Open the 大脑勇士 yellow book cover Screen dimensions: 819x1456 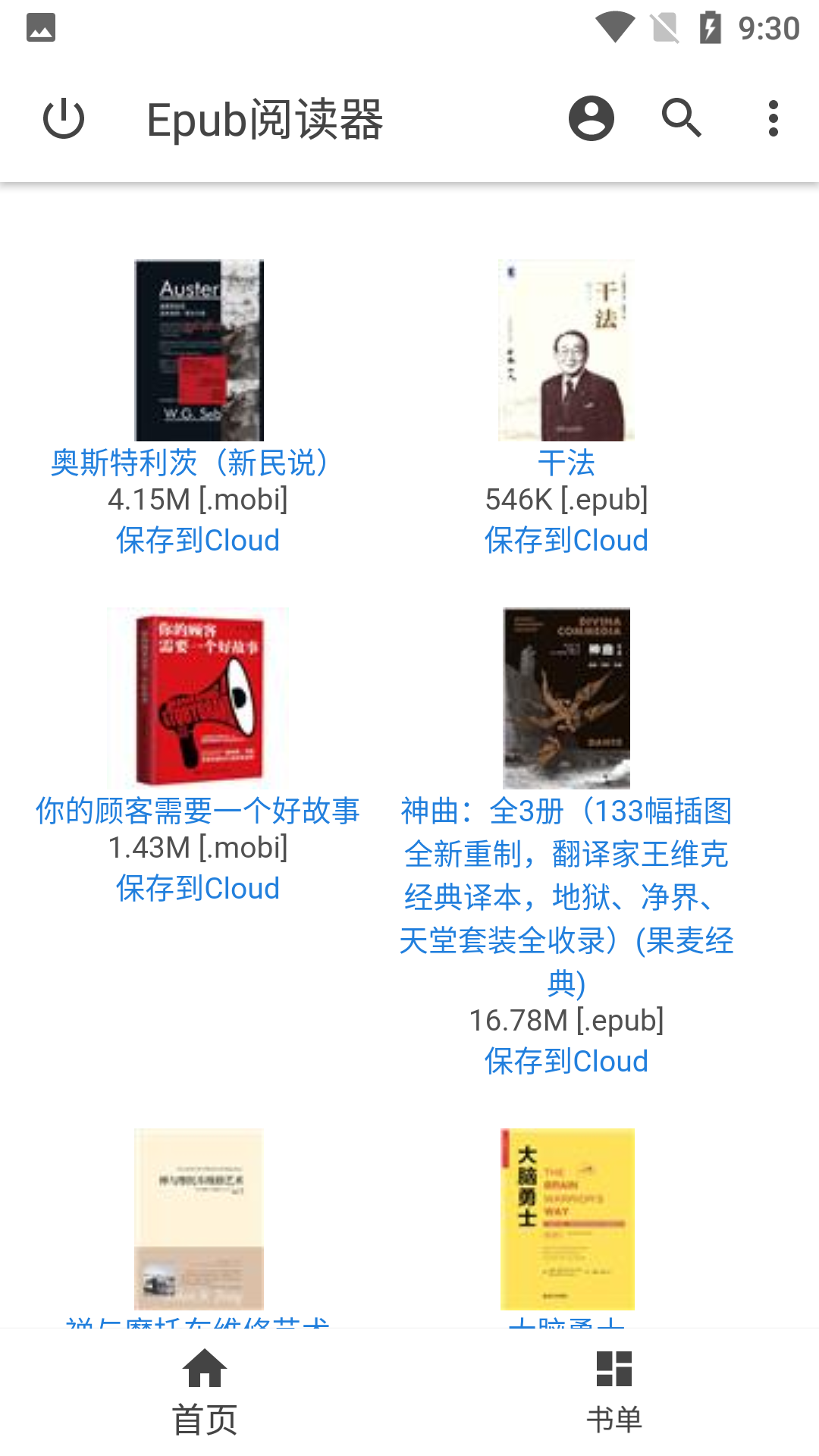567,1219
